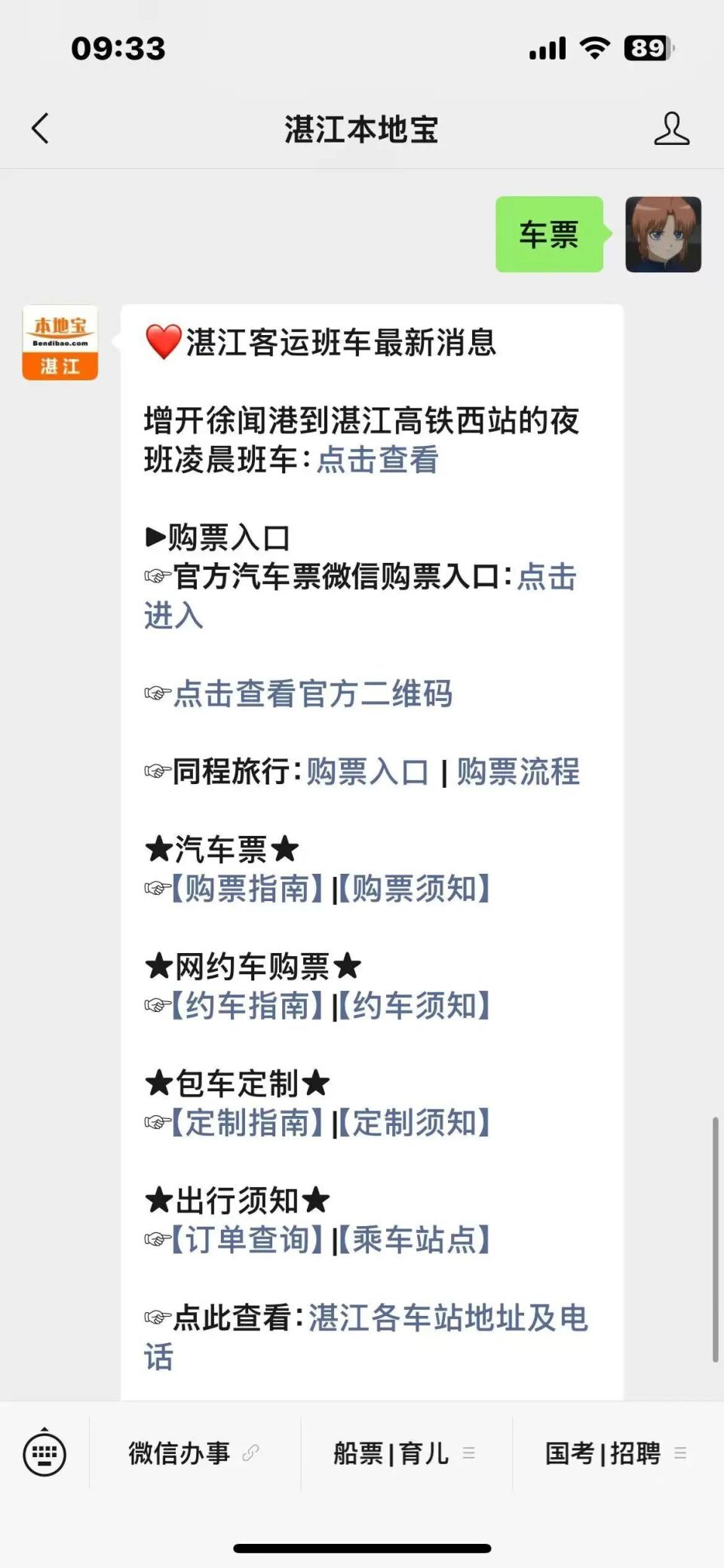Open the chat profile via person icon
The image size is (724, 1568).
pos(672,128)
